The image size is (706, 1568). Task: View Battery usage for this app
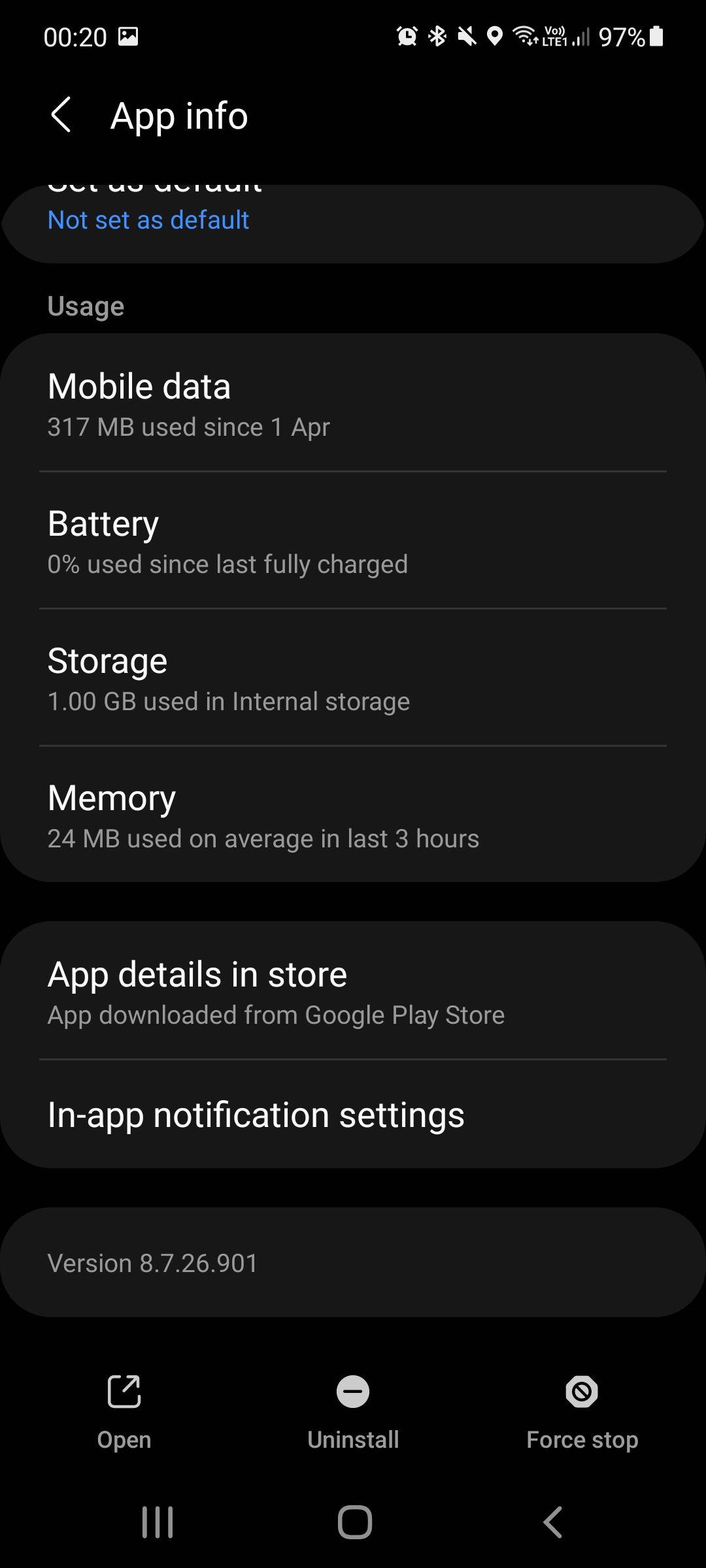(353, 541)
